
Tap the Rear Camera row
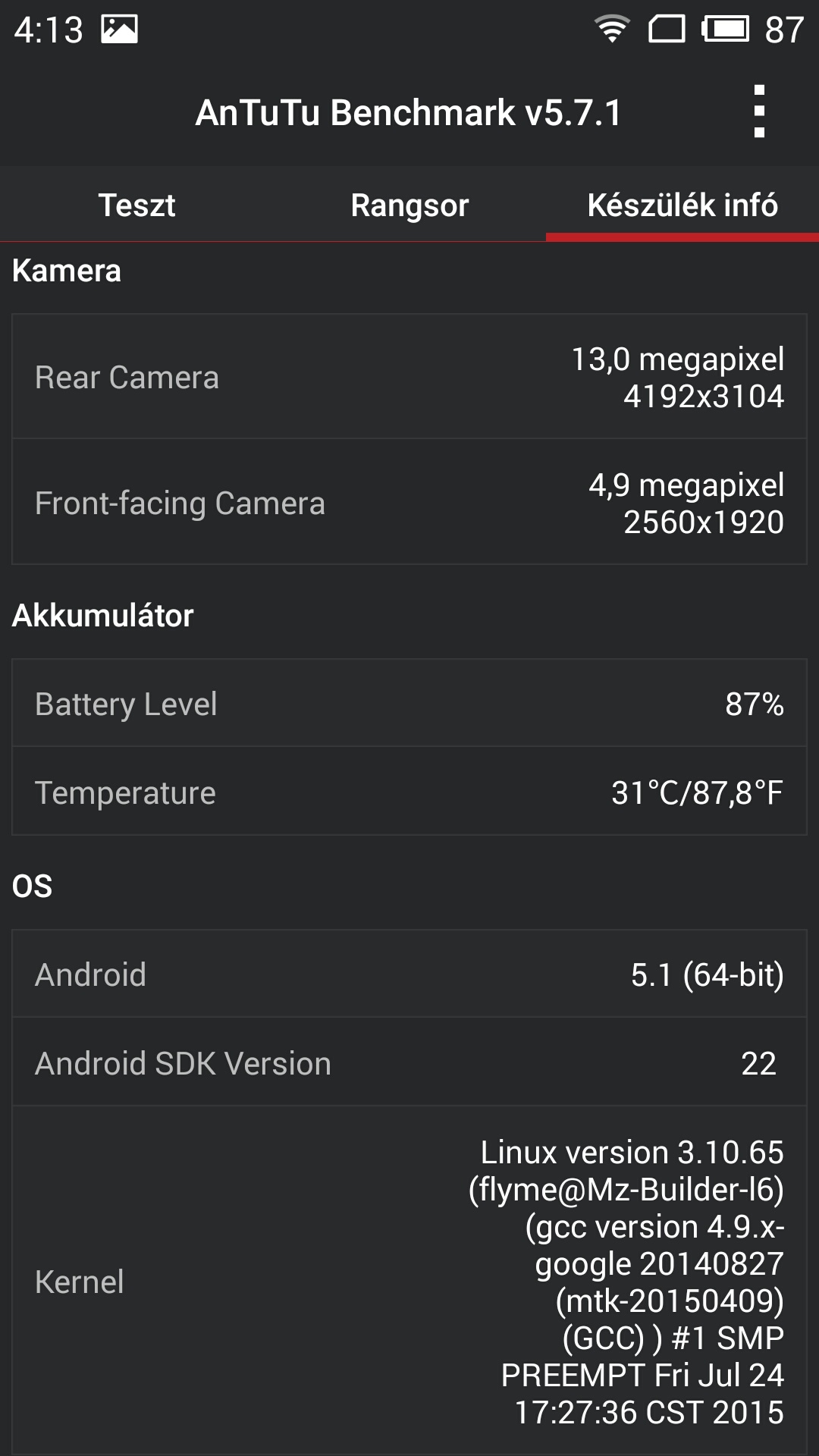[x=409, y=377]
